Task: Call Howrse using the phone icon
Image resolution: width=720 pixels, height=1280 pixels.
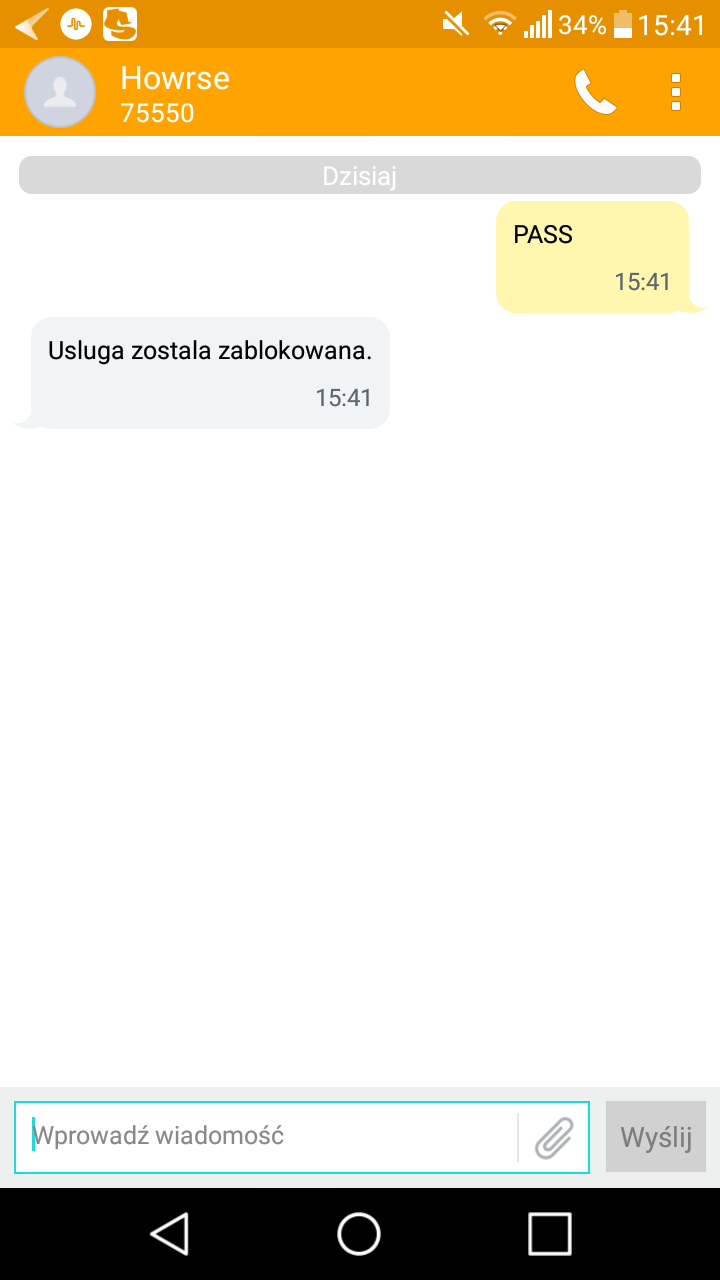Action: tap(595, 92)
